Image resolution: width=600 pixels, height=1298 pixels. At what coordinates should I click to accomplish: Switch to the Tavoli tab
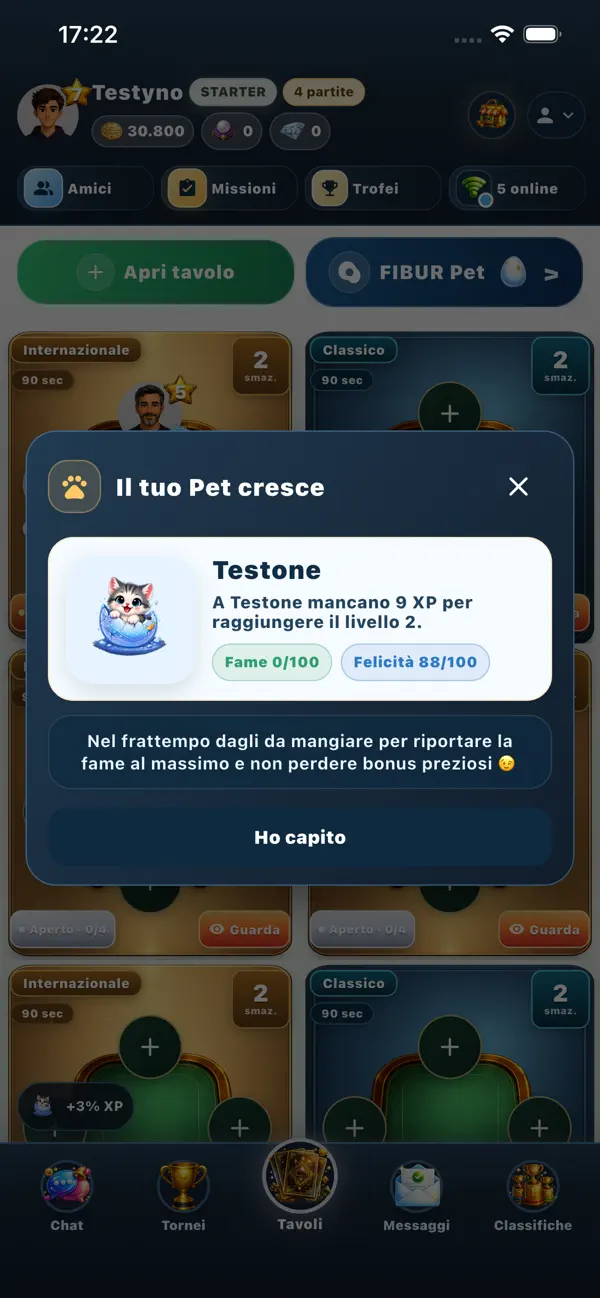click(x=300, y=1188)
